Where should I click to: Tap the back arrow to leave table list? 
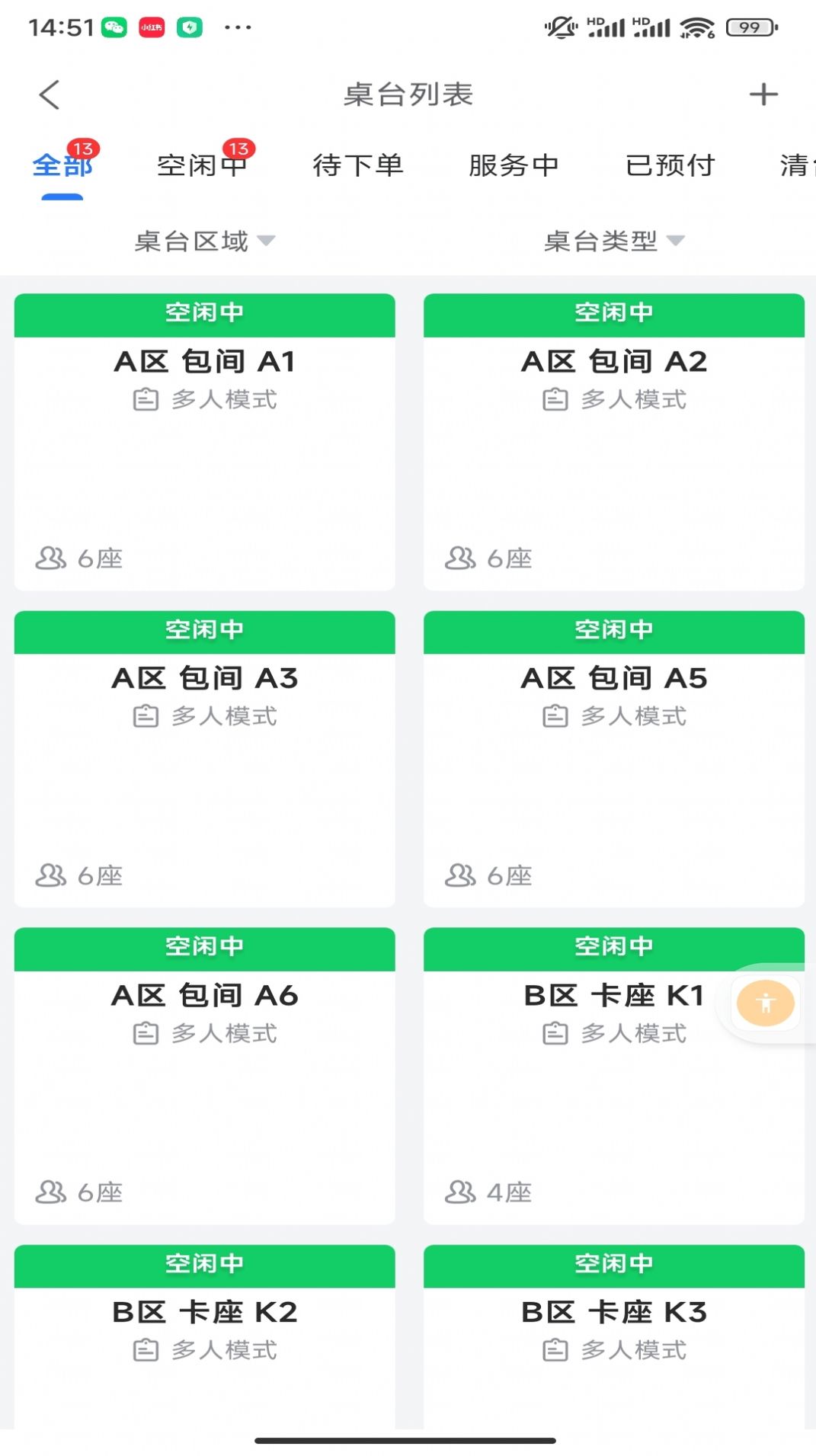pos(49,94)
